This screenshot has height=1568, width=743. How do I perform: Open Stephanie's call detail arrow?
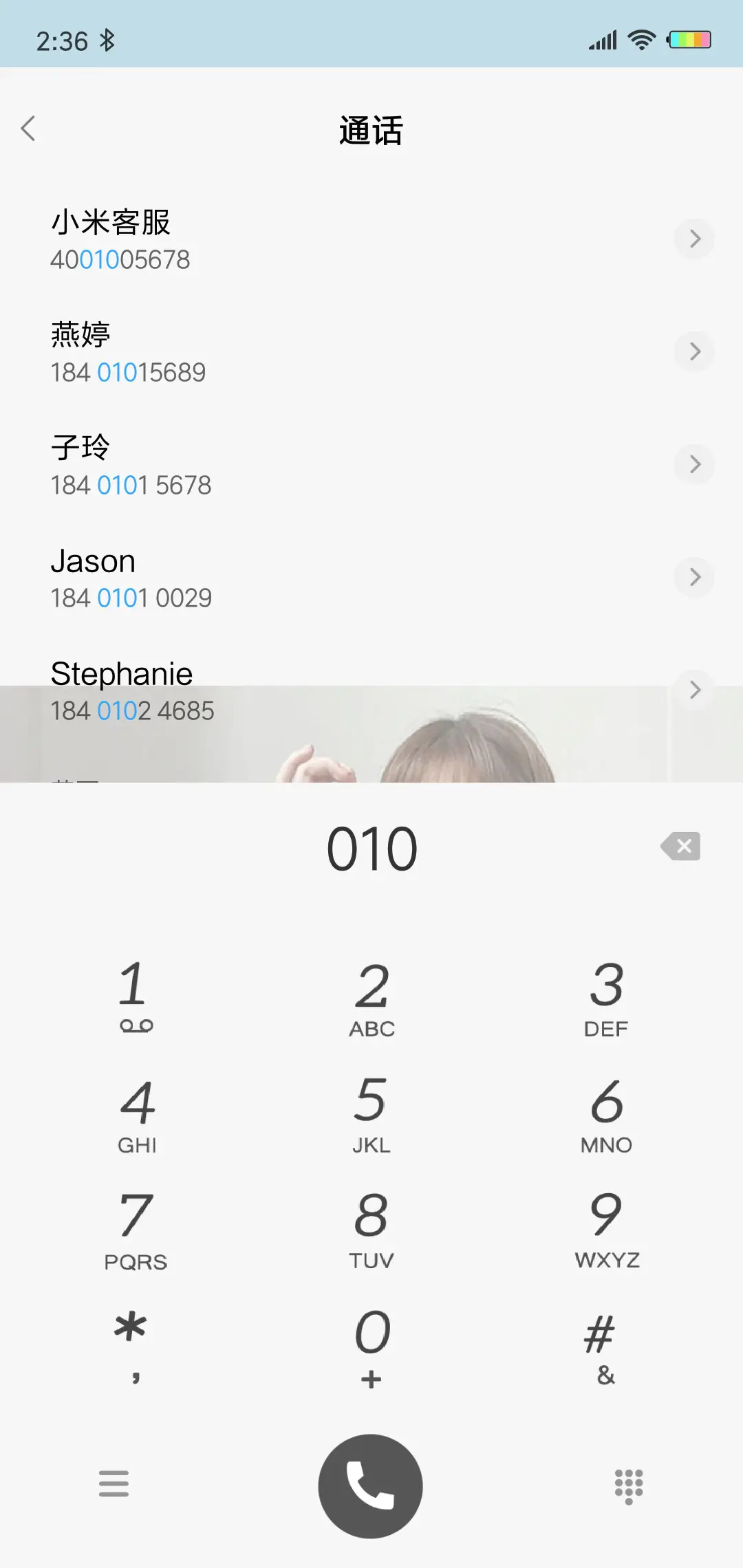click(694, 690)
